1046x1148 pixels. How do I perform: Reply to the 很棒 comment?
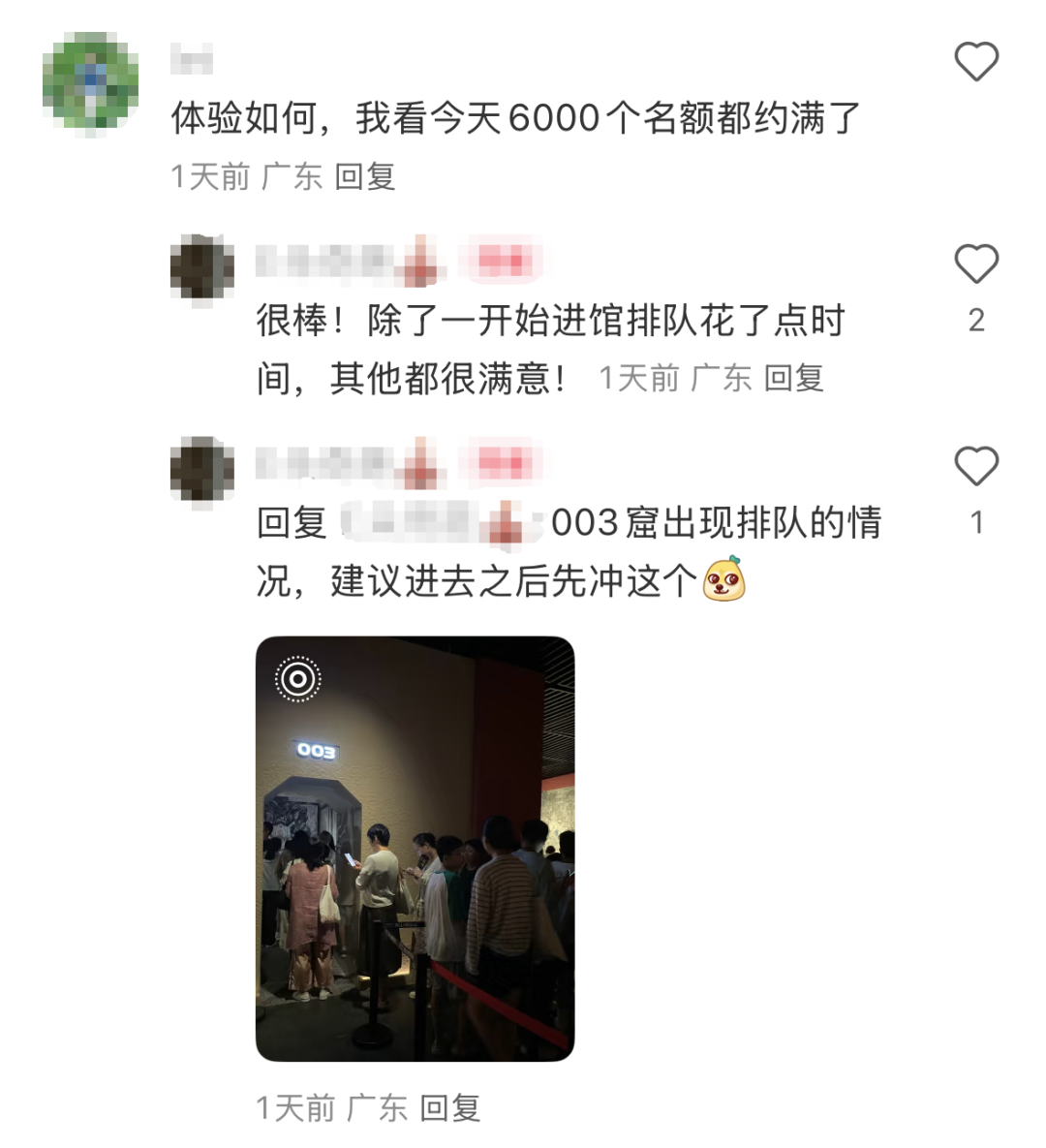pos(793,378)
